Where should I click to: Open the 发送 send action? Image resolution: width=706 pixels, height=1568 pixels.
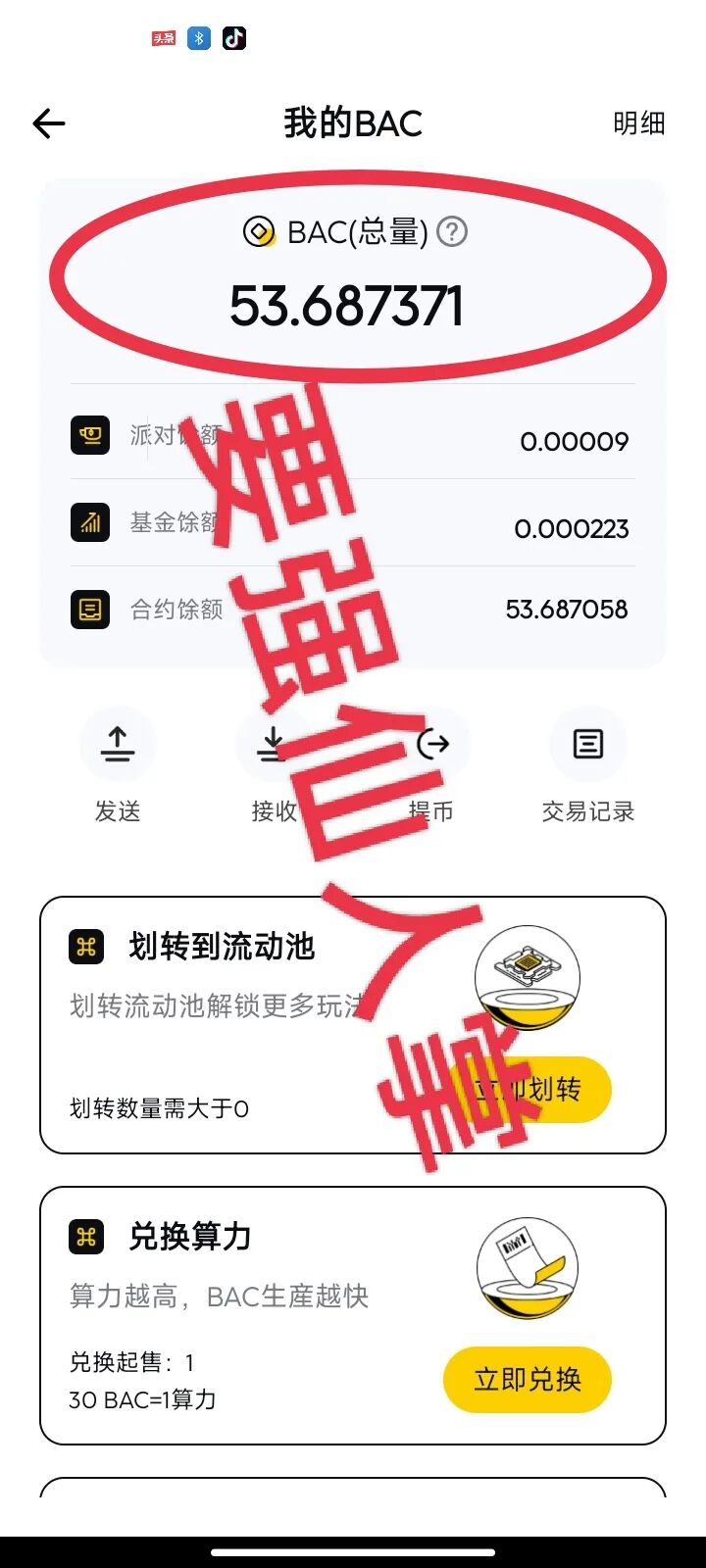pyautogui.click(x=118, y=746)
